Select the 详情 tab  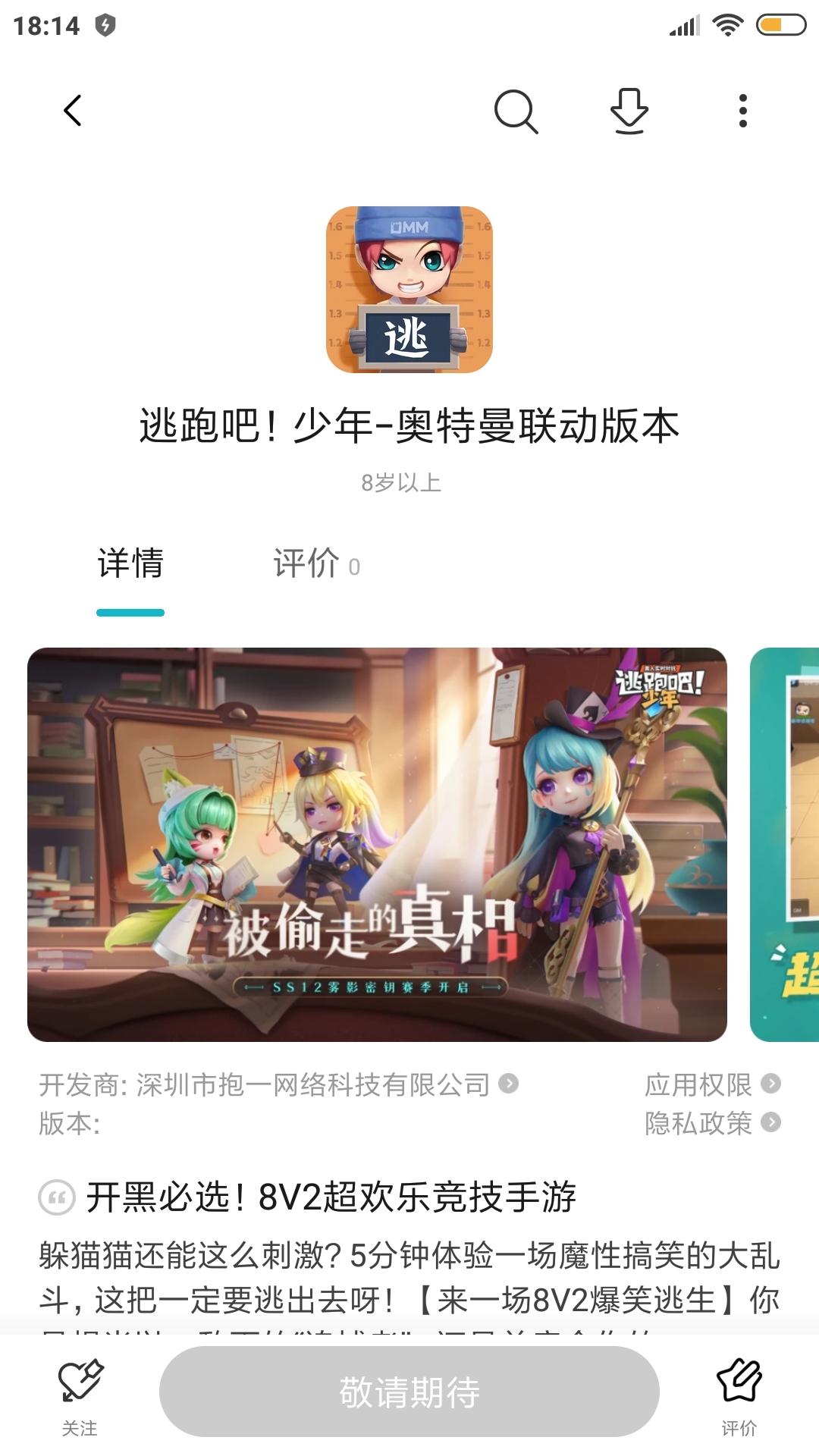click(130, 564)
